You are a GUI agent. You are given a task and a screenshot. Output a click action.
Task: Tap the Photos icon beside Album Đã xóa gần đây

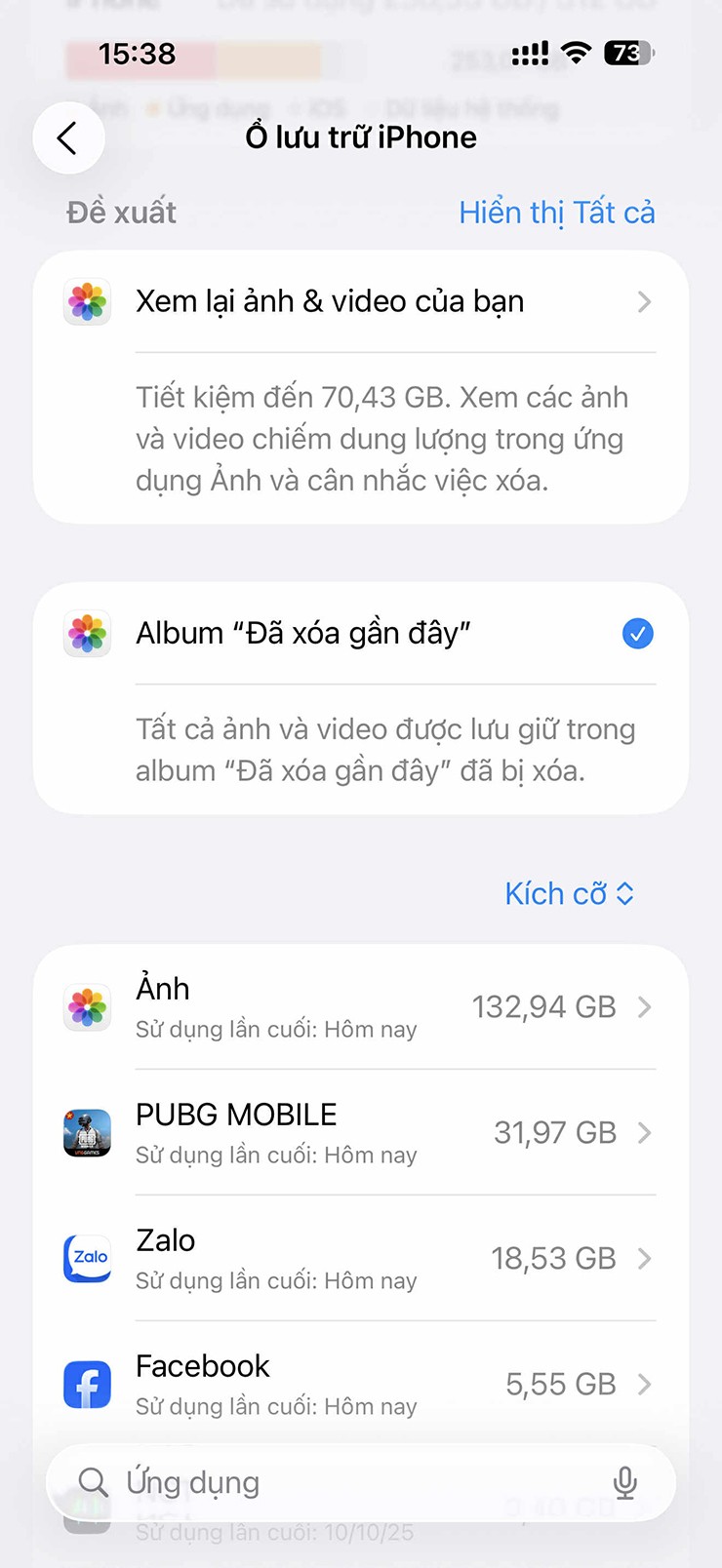coord(87,633)
